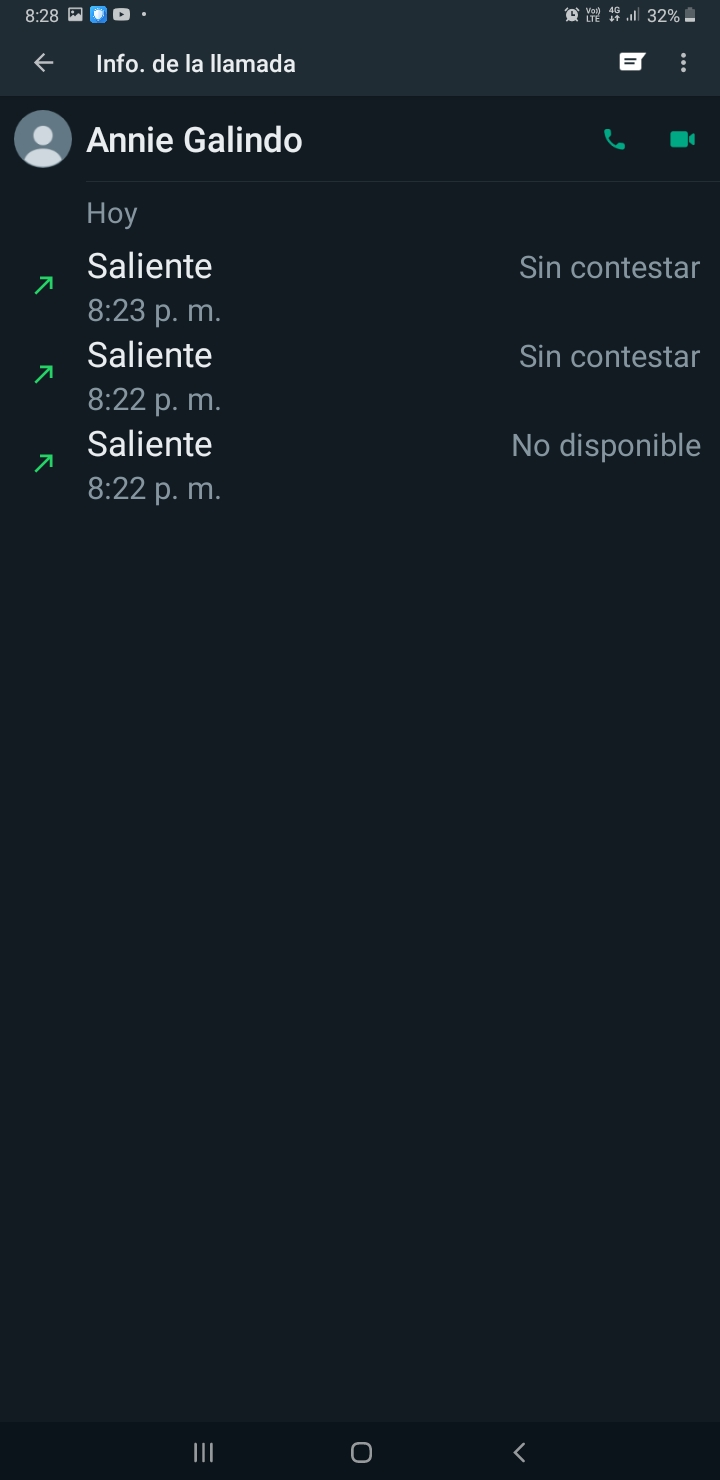Open recent apps from navigation bar
The height and width of the screenshot is (1480, 720).
click(203, 1452)
